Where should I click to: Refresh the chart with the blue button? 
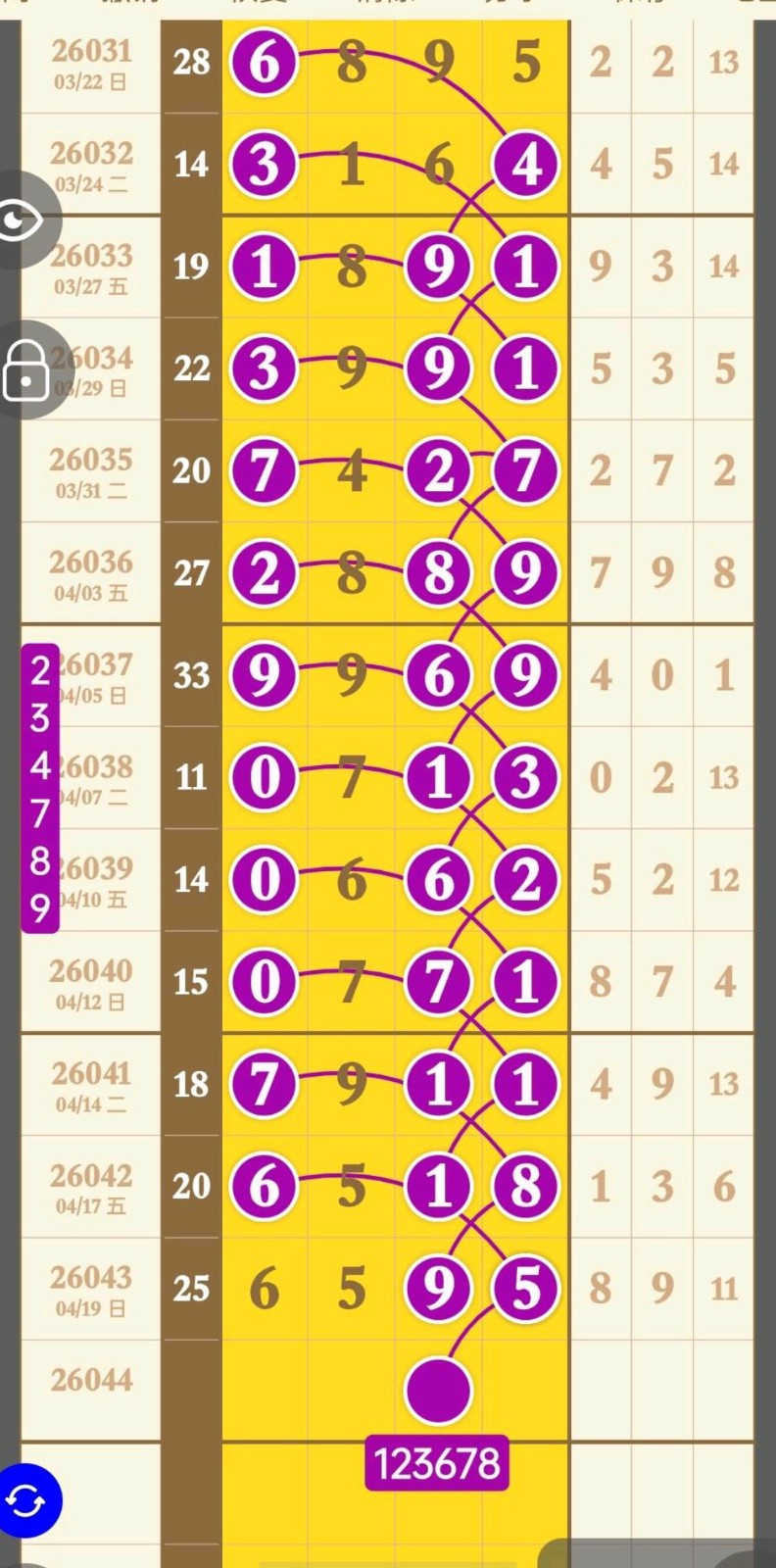click(26, 1500)
